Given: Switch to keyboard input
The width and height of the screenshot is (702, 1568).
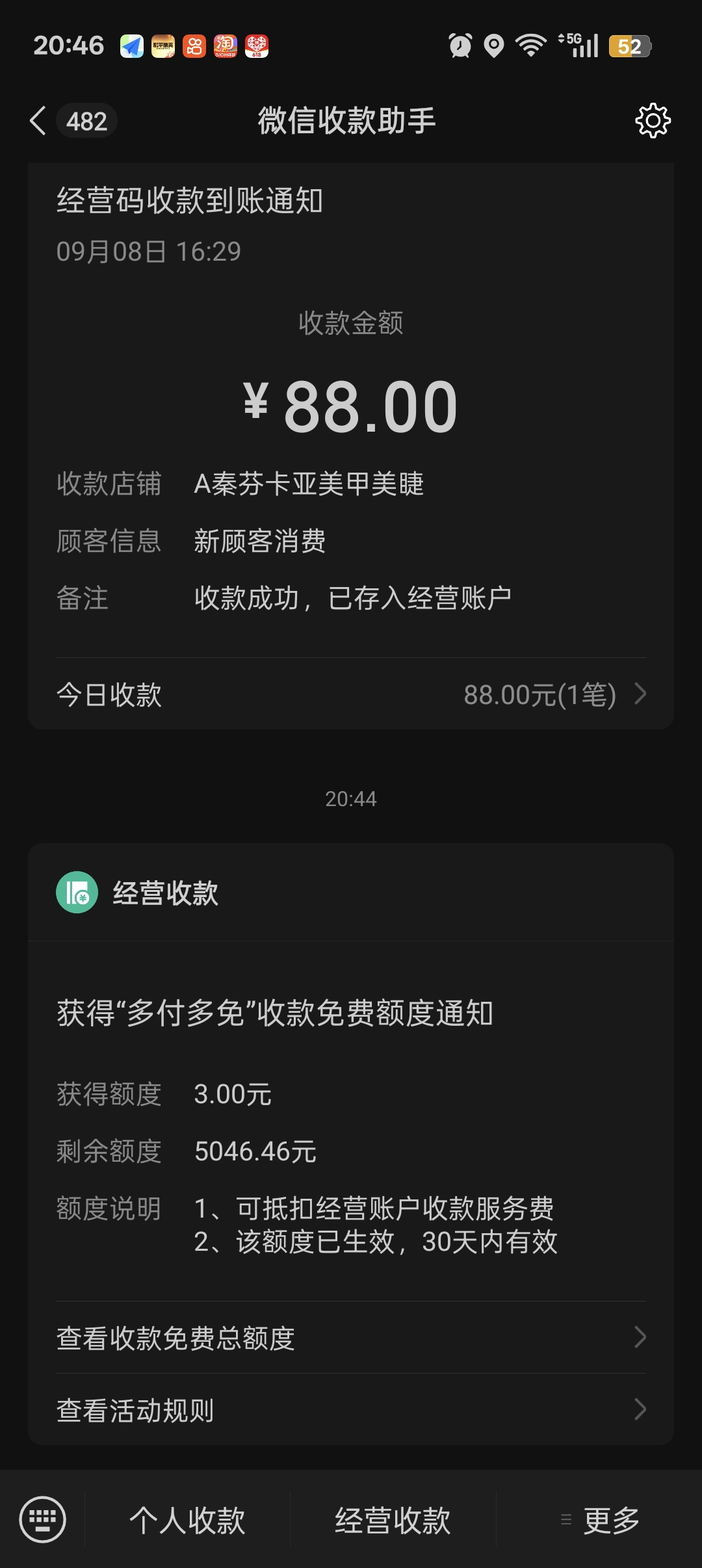Looking at the screenshot, I should [x=43, y=1520].
